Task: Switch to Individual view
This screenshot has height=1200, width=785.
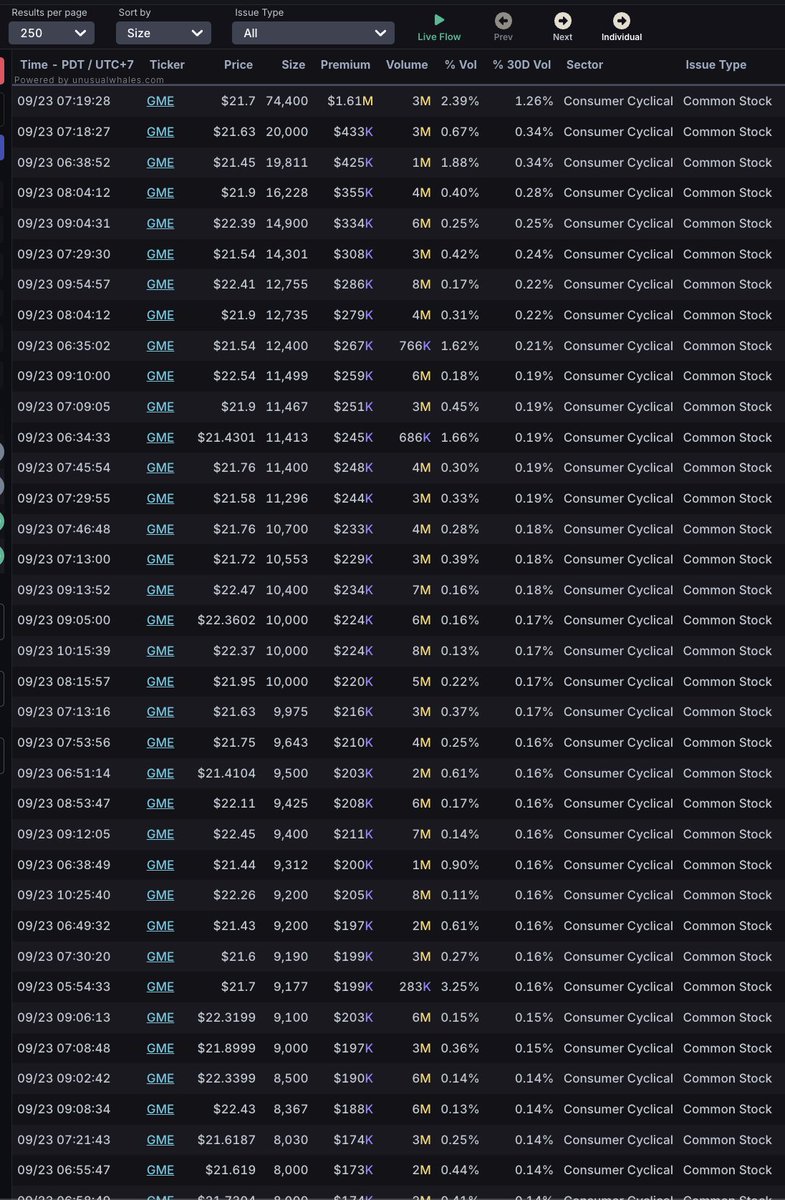Action: [x=621, y=26]
